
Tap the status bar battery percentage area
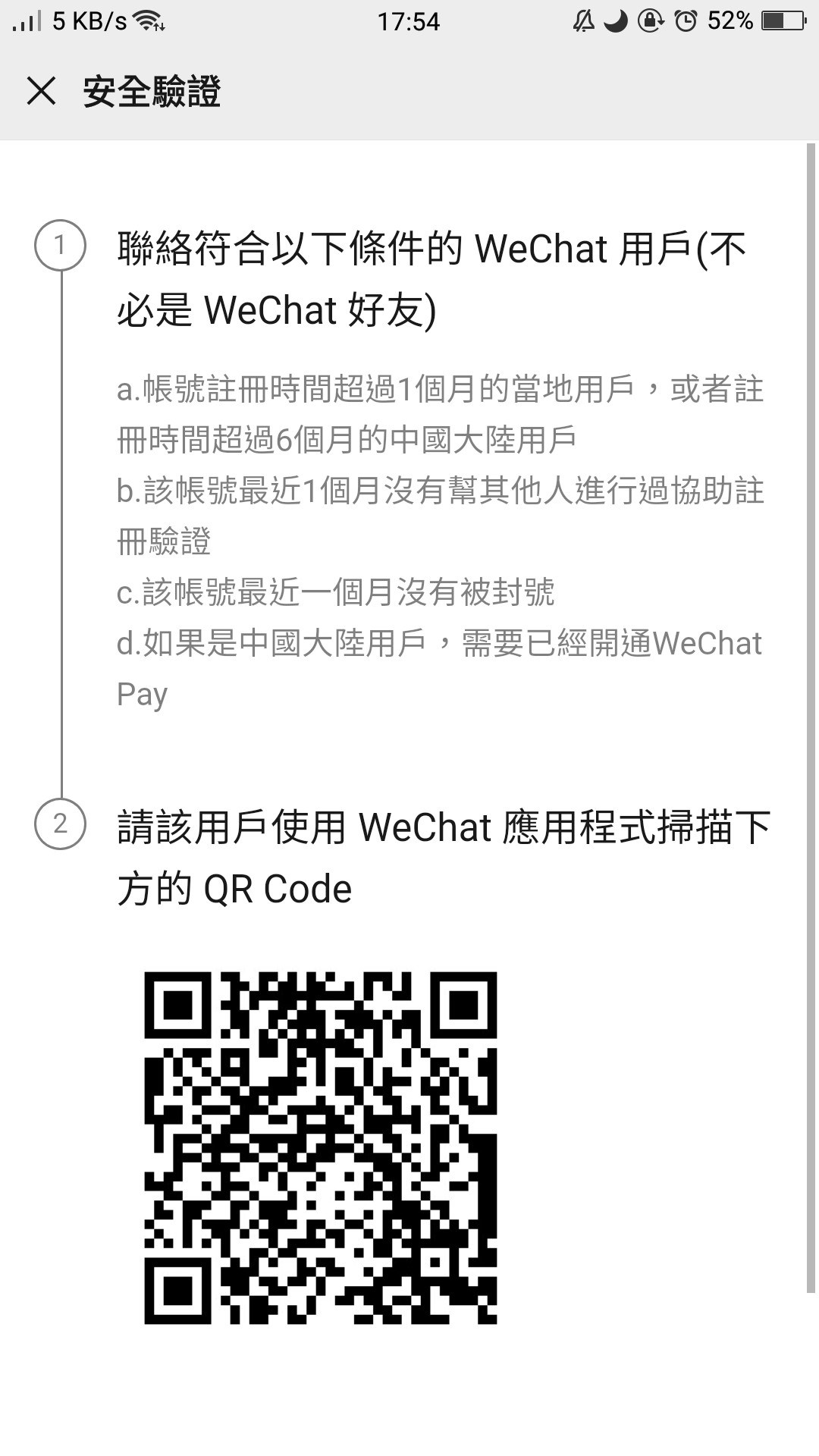[731, 20]
